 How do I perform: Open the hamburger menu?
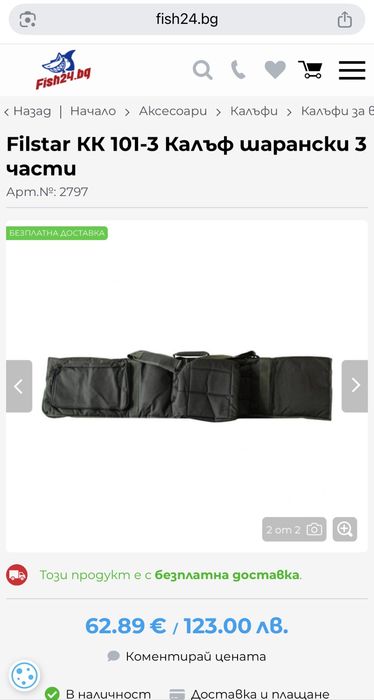tap(352, 70)
